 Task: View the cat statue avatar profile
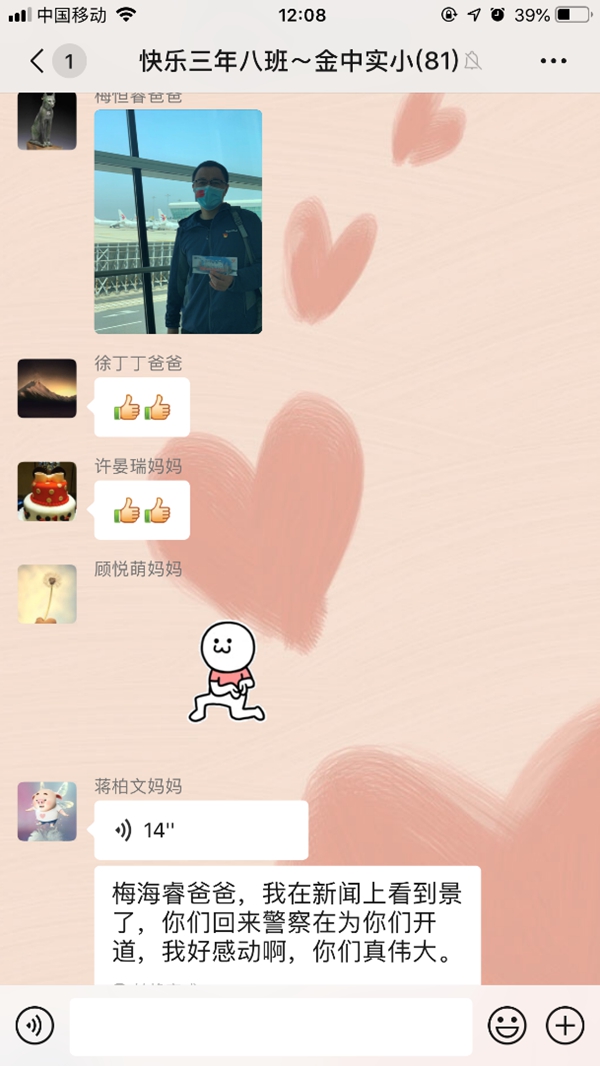point(47,120)
